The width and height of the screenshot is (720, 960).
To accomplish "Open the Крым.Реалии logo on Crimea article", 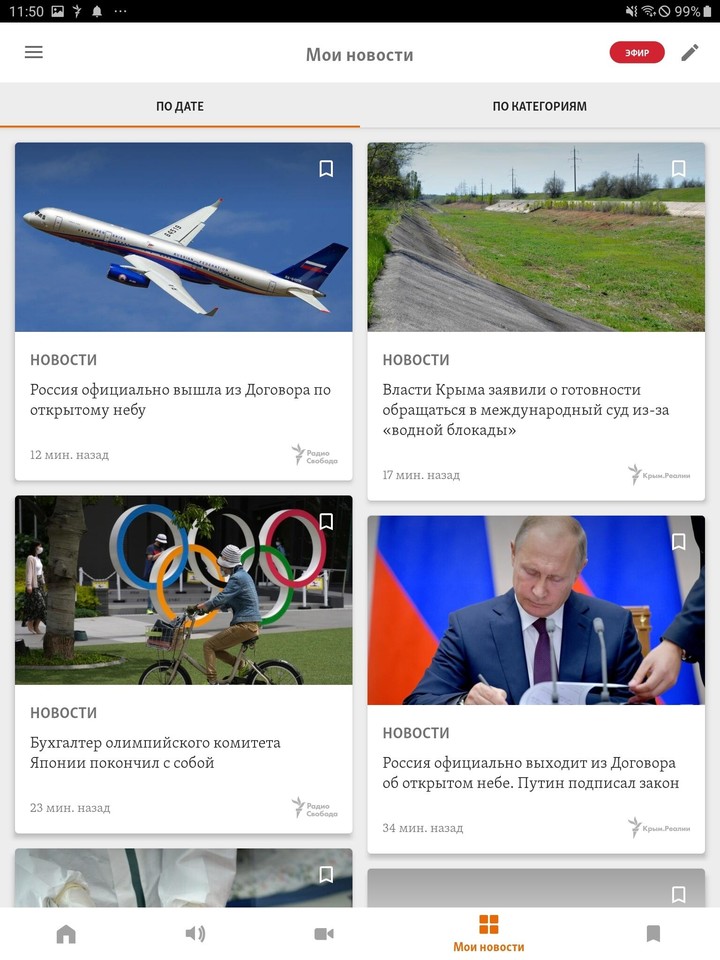I will click(662, 472).
